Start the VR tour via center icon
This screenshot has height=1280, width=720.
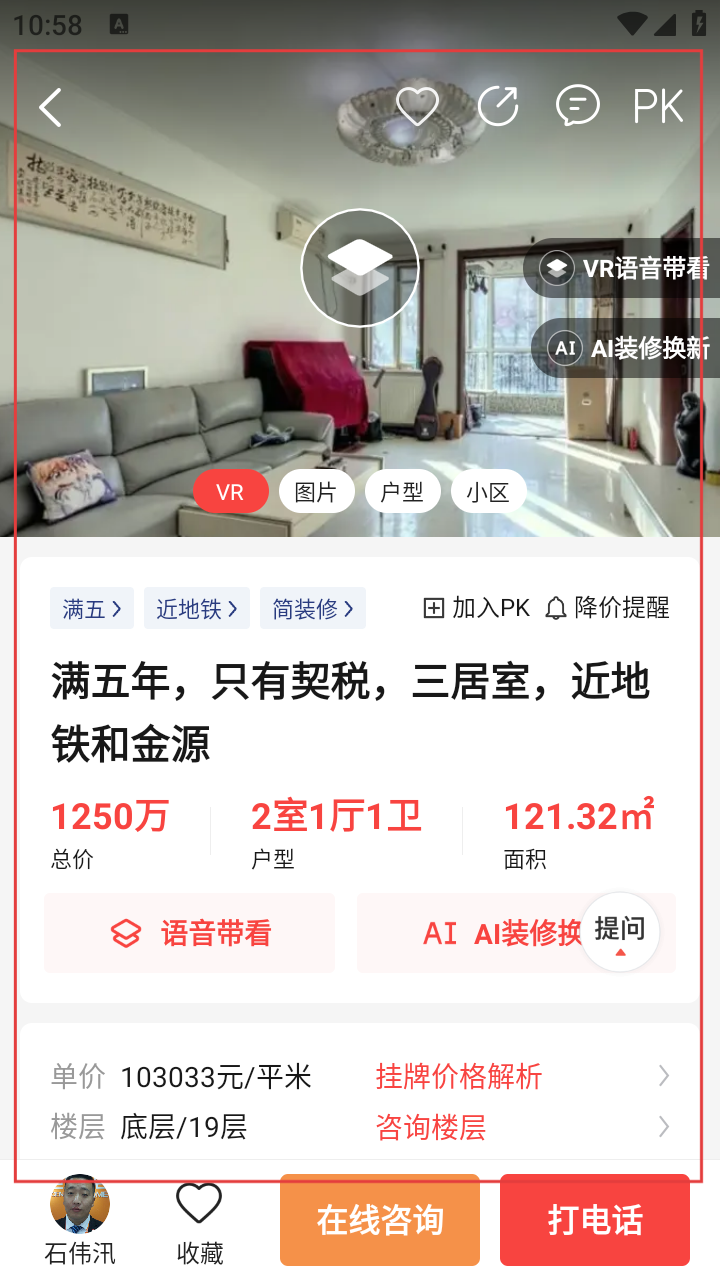coord(360,268)
